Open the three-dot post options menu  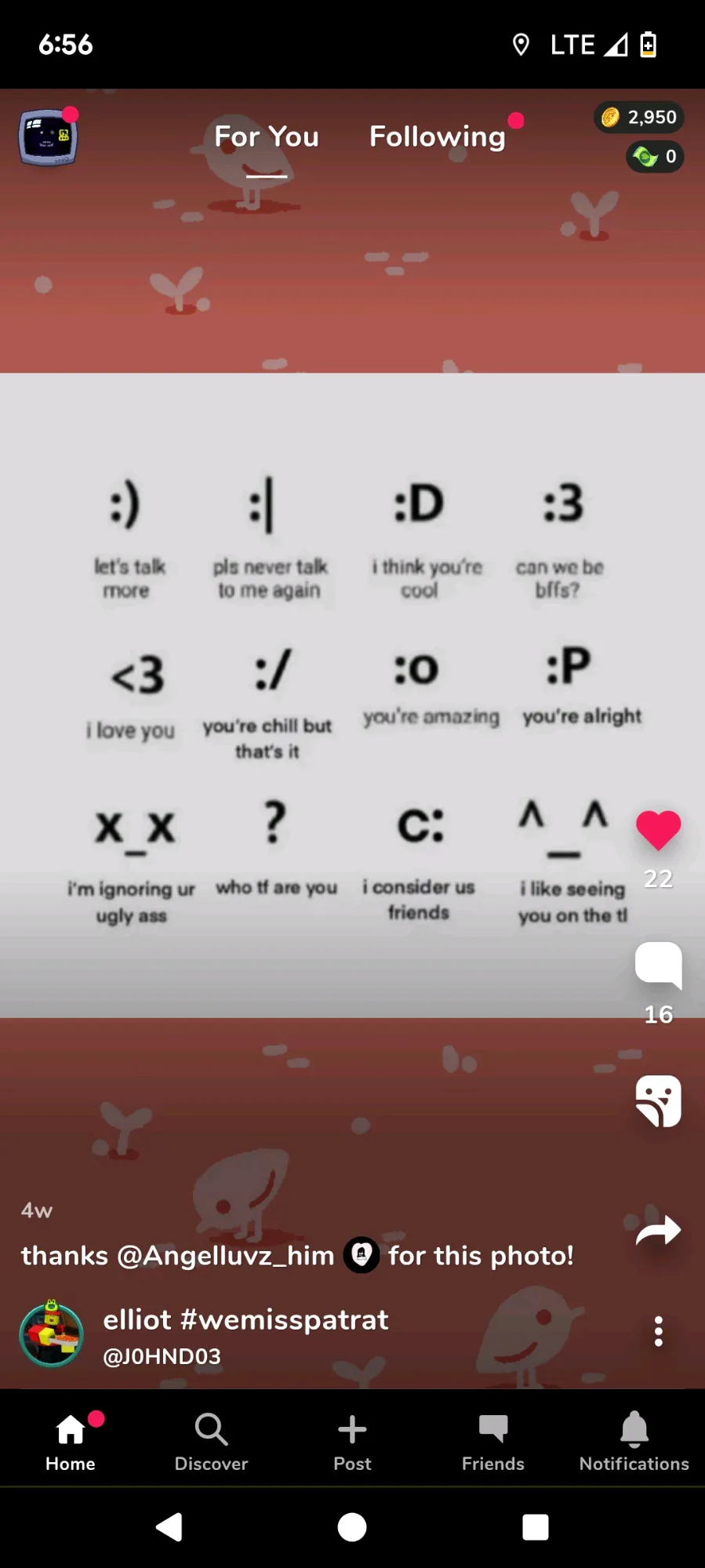point(659,1331)
